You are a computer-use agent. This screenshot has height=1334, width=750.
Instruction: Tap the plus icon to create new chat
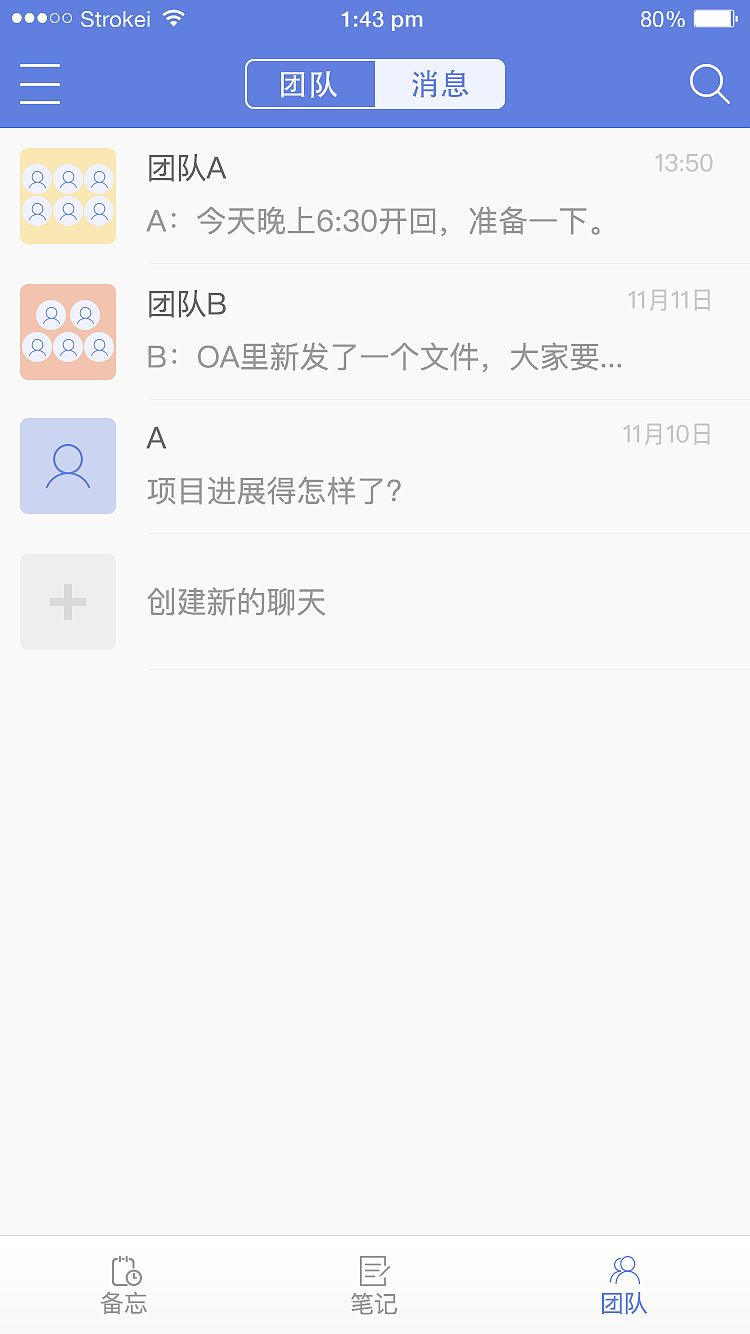[x=68, y=602]
